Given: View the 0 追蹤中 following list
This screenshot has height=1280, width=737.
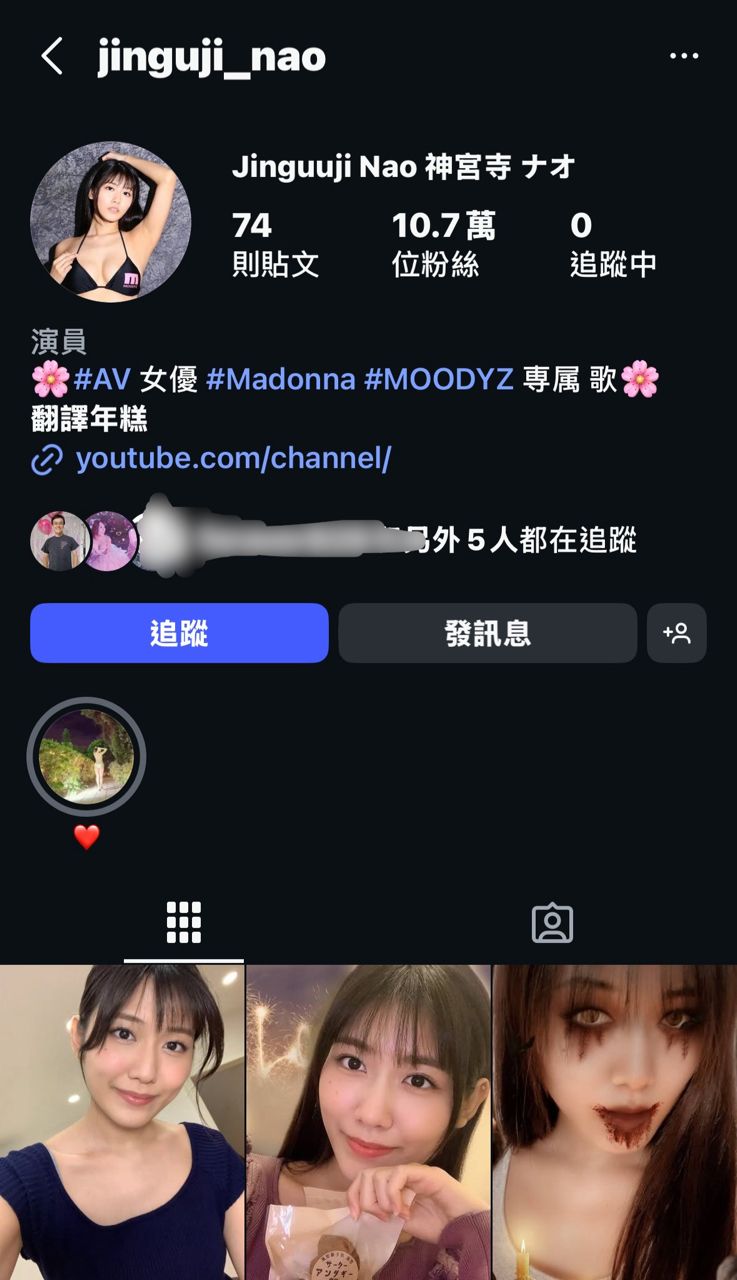Looking at the screenshot, I should pyautogui.click(x=612, y=243).
